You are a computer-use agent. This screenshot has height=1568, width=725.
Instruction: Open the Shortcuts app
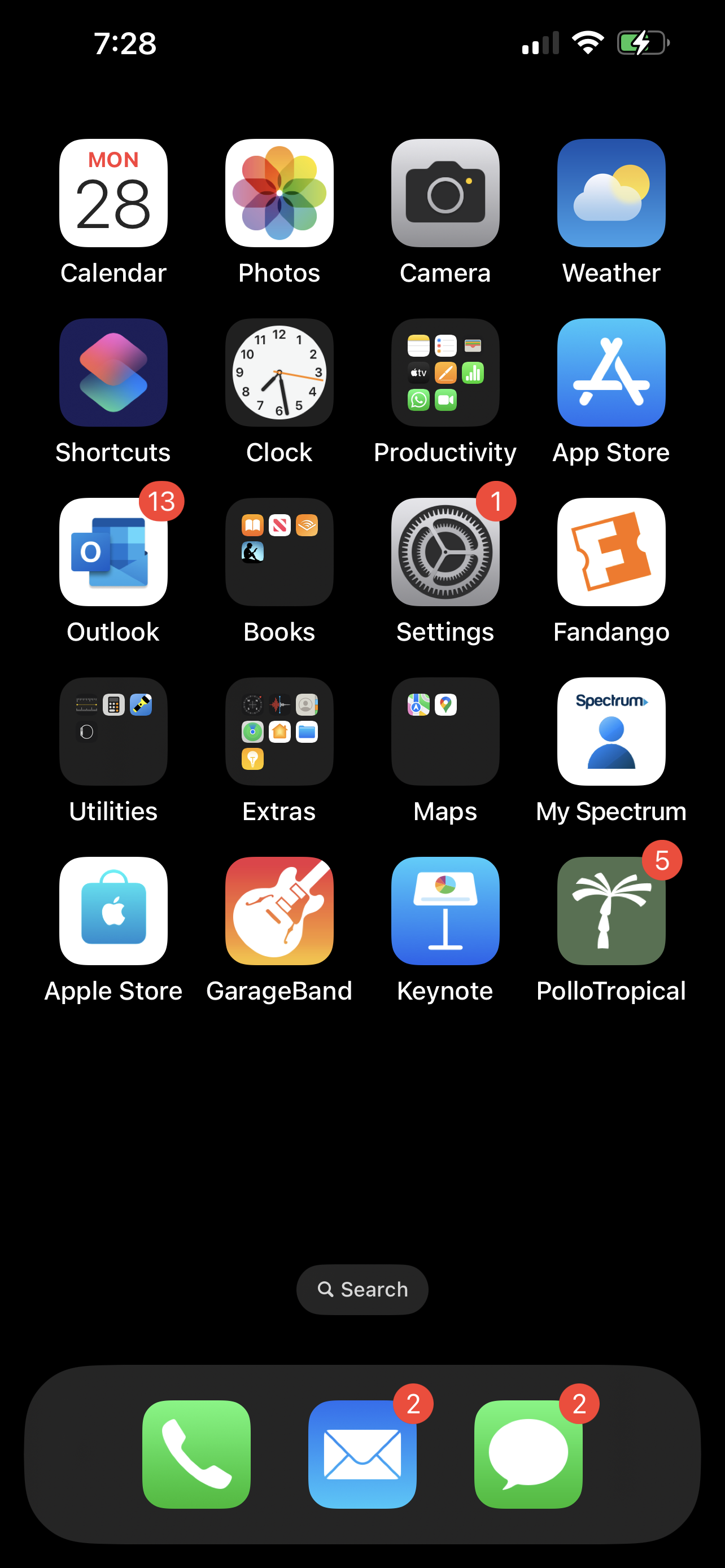(113, 373)
